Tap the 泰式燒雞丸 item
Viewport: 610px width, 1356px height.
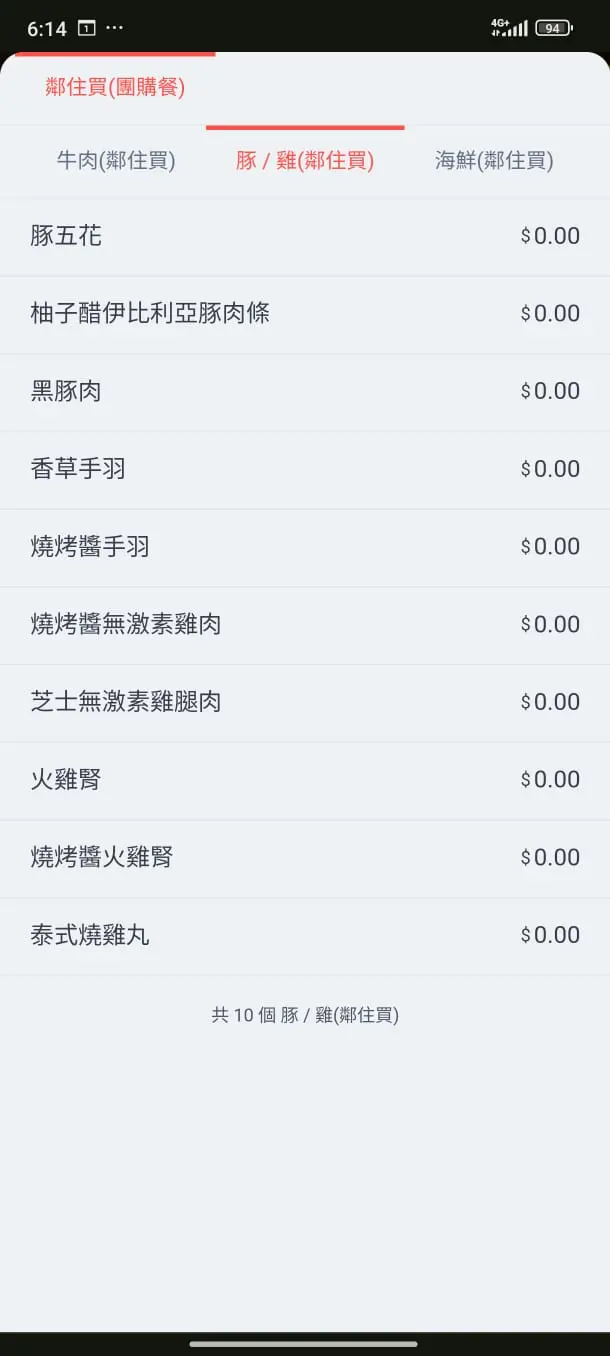pos(305,935)
